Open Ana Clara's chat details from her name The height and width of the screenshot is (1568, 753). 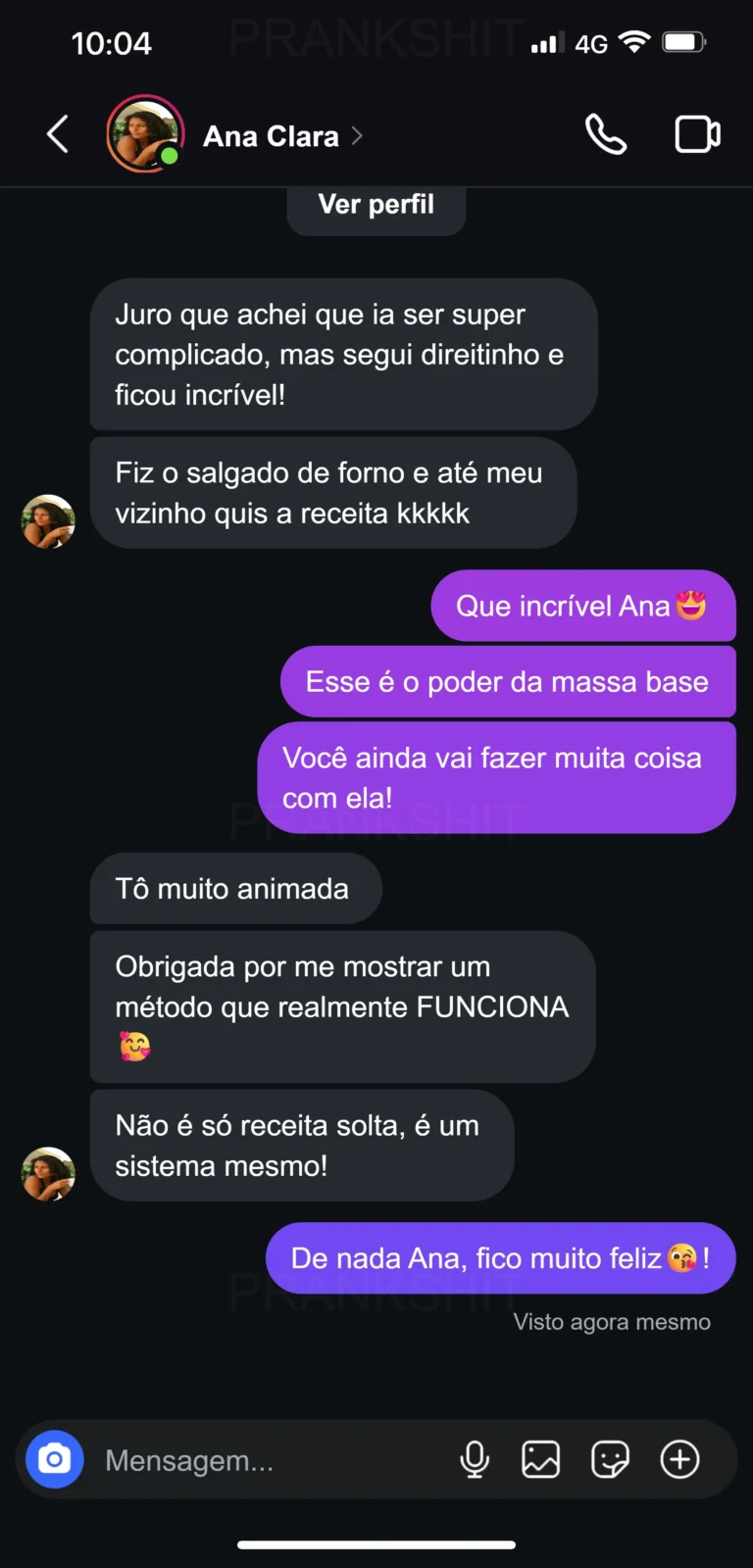point(272,136)
